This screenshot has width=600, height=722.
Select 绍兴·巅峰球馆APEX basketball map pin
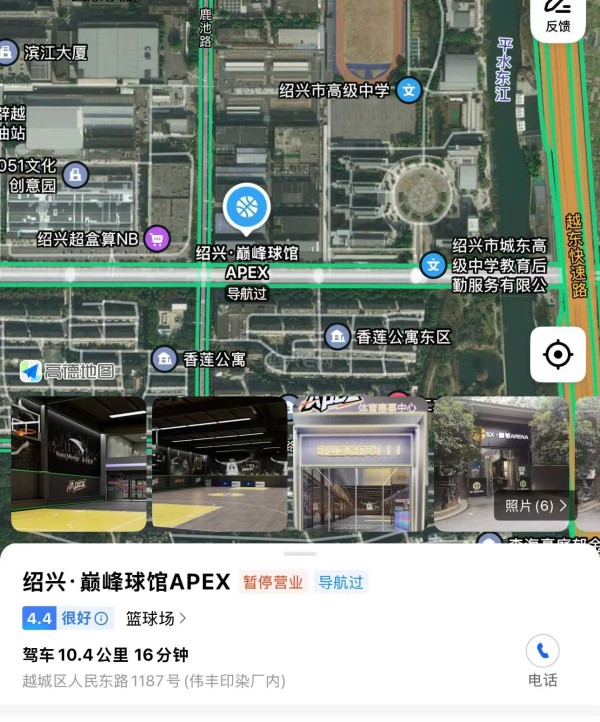pyautogui.click(x=246, y=209)
